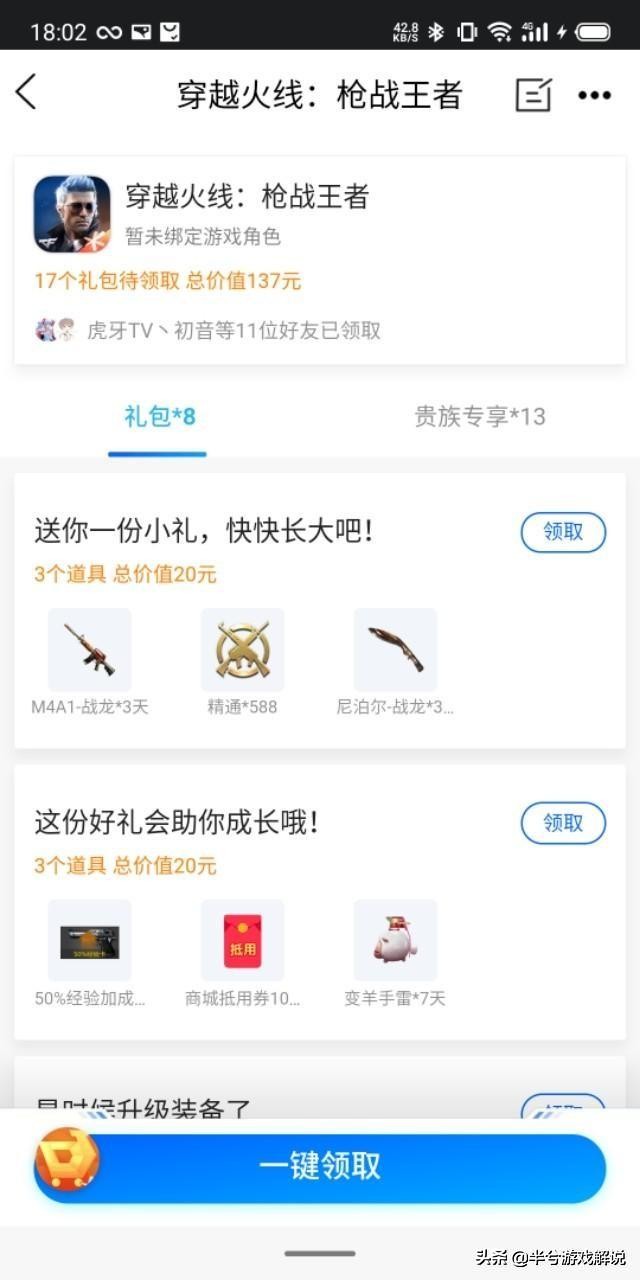Image resolution: width=640 pixels, height=1280 pixels.
Task: Go back using the top-left arrow
Action: coord(27,93)
